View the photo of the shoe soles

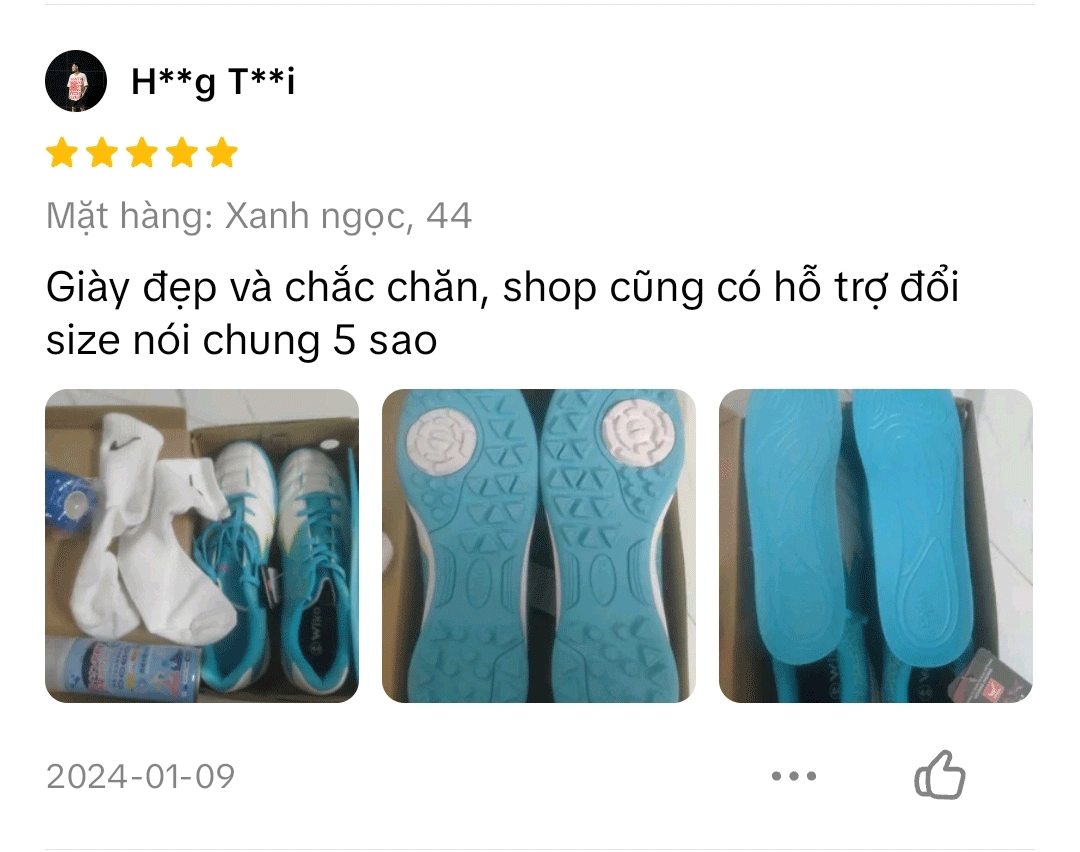click(538, 546)
